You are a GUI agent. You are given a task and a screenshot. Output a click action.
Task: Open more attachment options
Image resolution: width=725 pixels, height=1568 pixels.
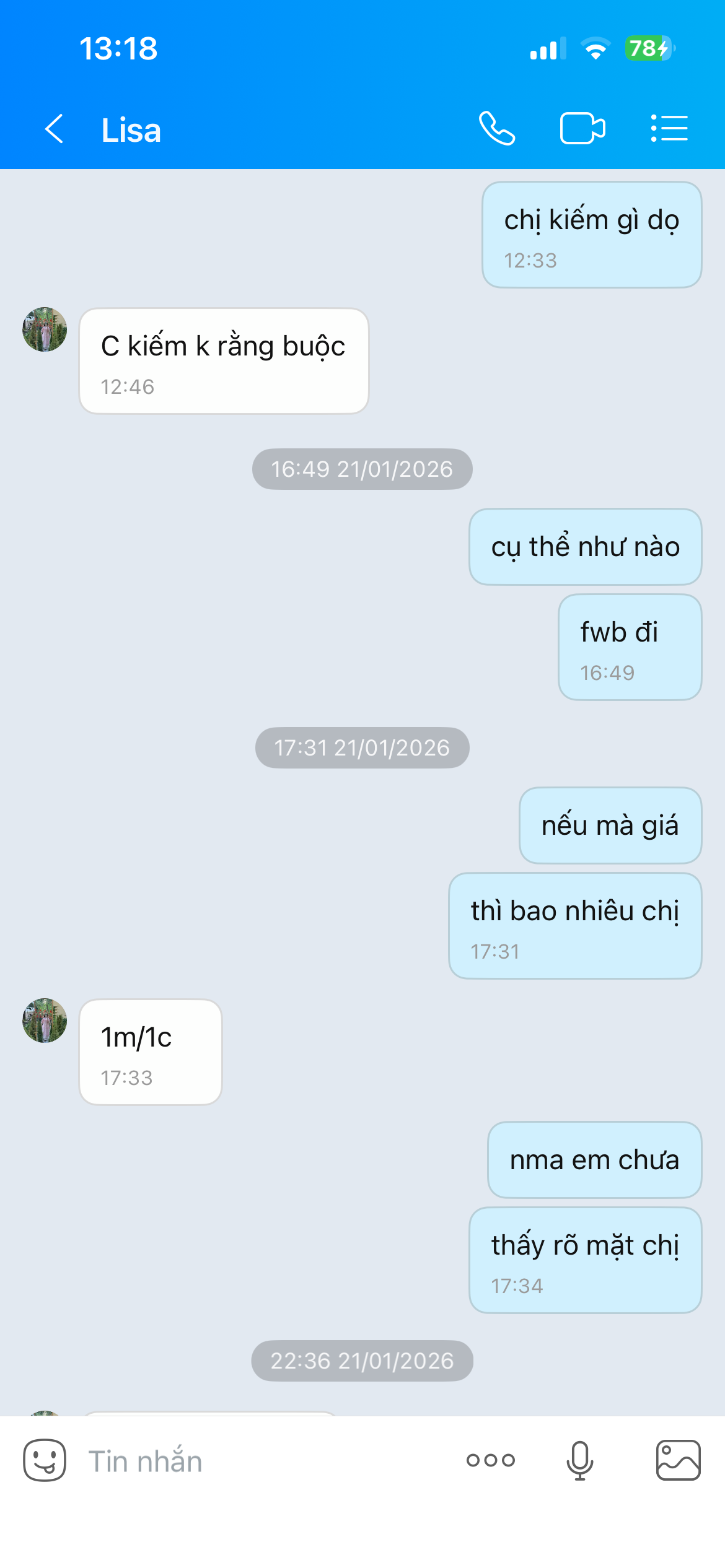(491, 1460)
